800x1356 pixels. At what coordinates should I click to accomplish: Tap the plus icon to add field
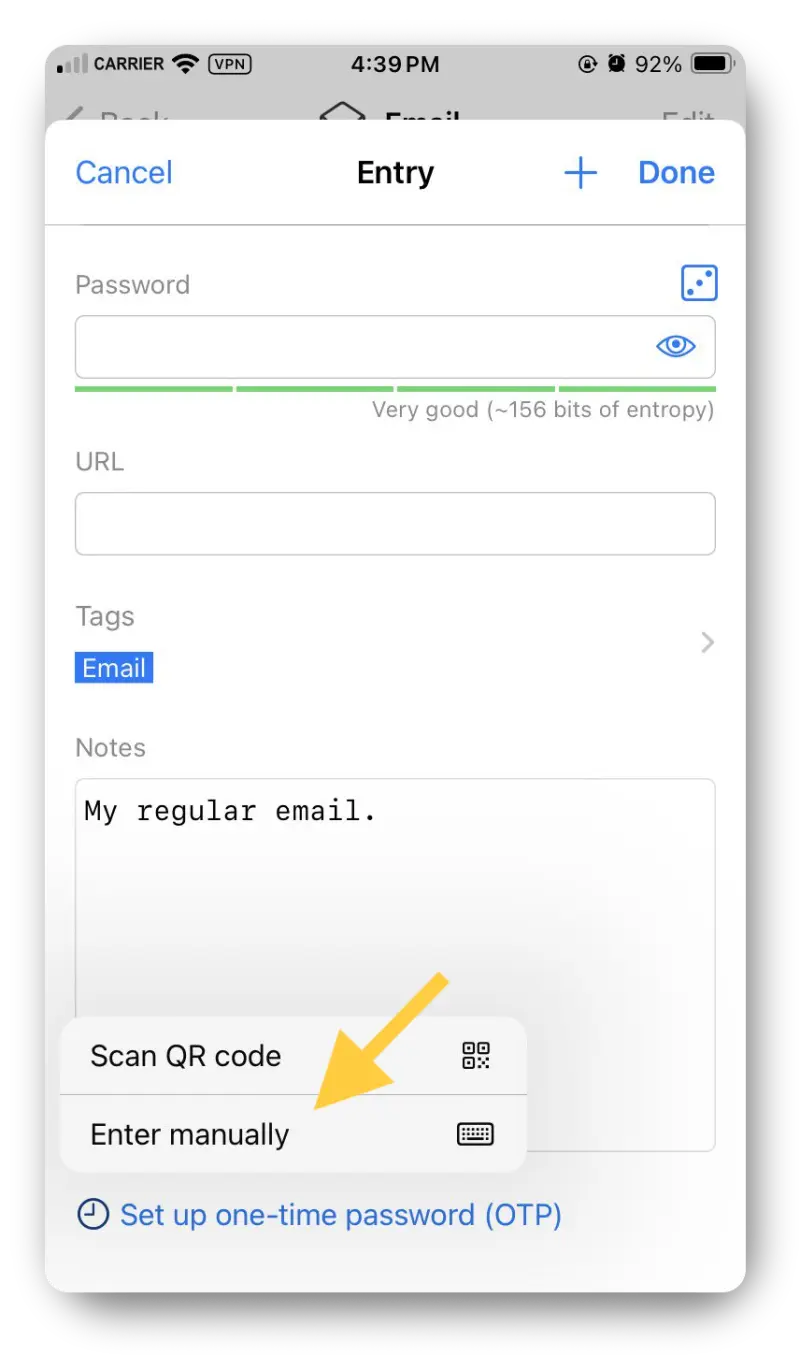(580, 173)
